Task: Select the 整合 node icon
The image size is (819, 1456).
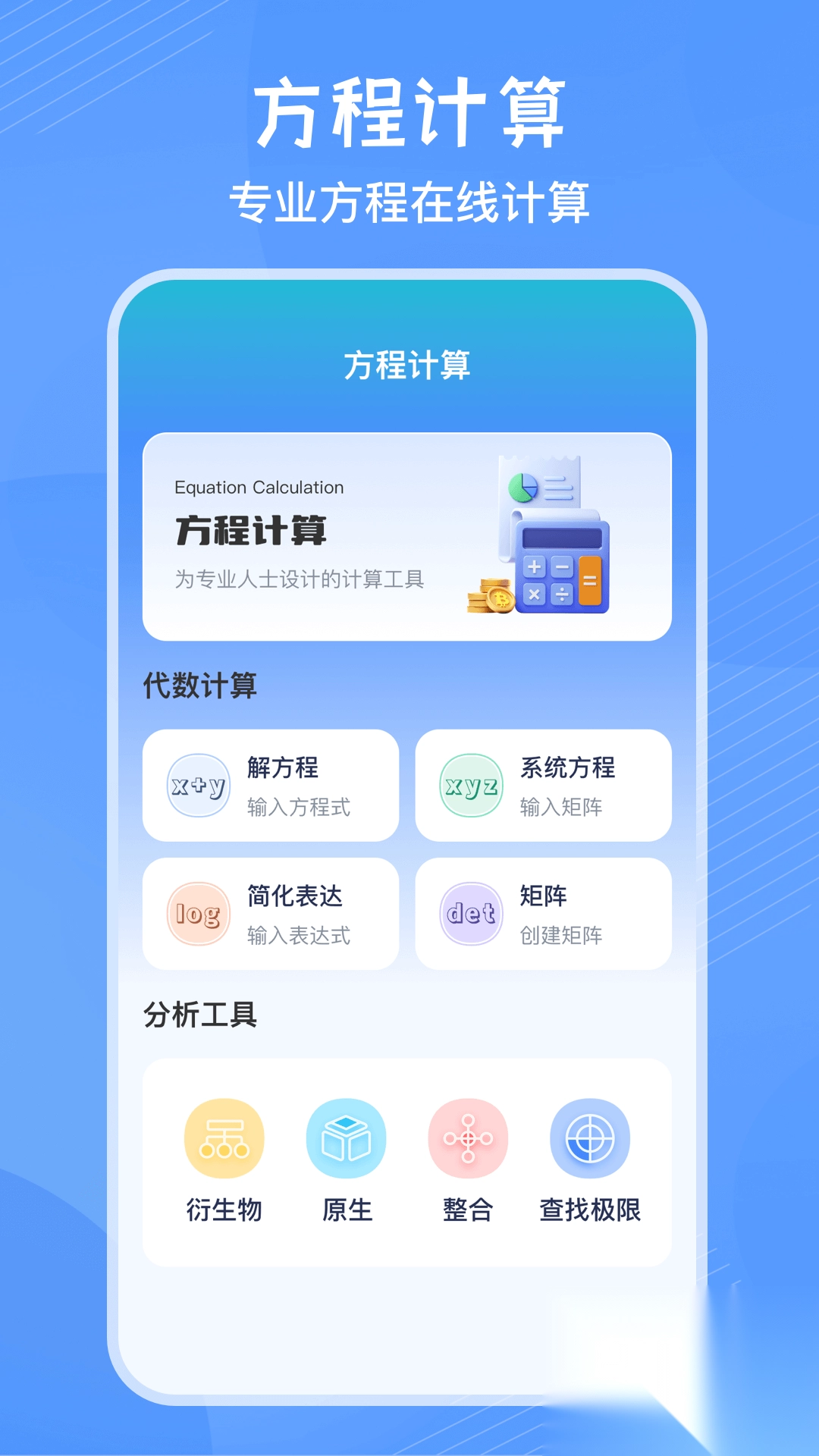Action: click(468, 1137)
